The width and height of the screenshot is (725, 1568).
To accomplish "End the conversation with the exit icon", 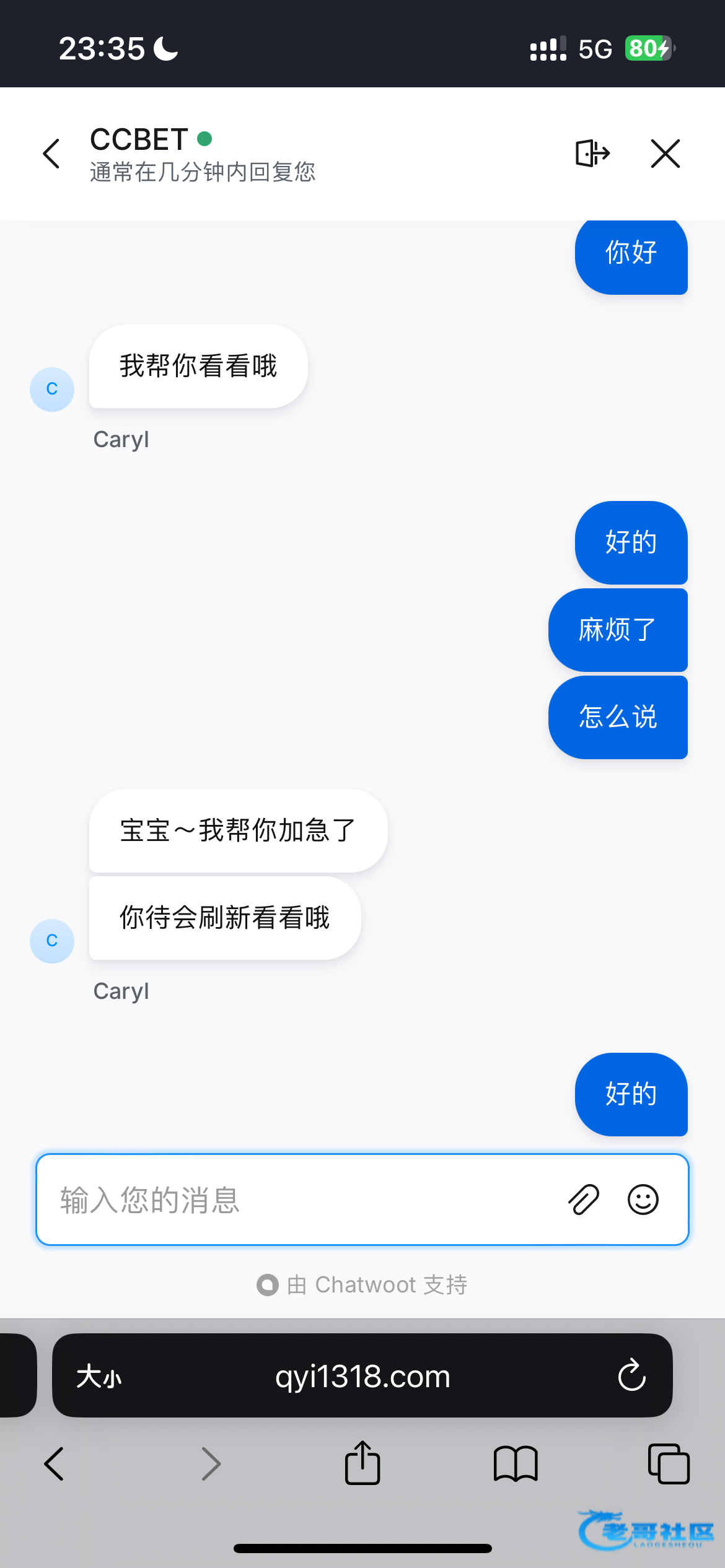I will coord(592,153).
